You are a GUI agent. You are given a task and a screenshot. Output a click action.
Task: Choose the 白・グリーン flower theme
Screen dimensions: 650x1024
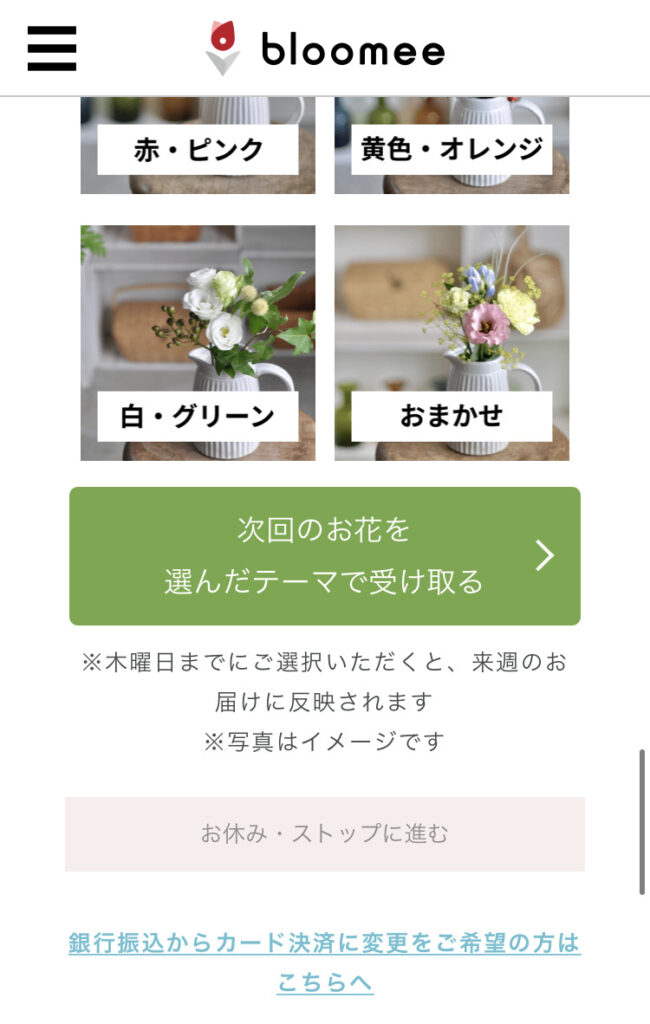(197, 343)
